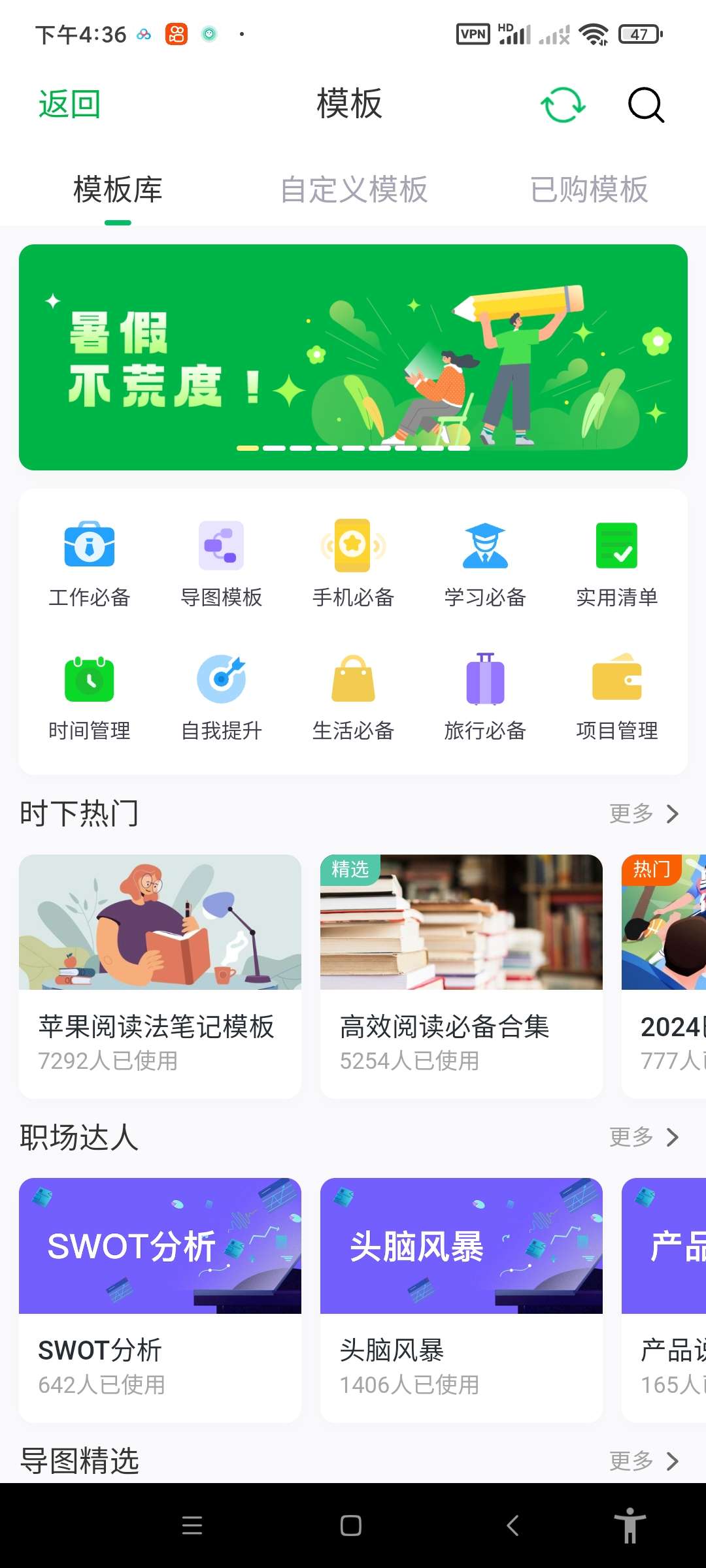View more 时下热门 templates
This screenshot has width=706, height=1568.
(644, 813)
